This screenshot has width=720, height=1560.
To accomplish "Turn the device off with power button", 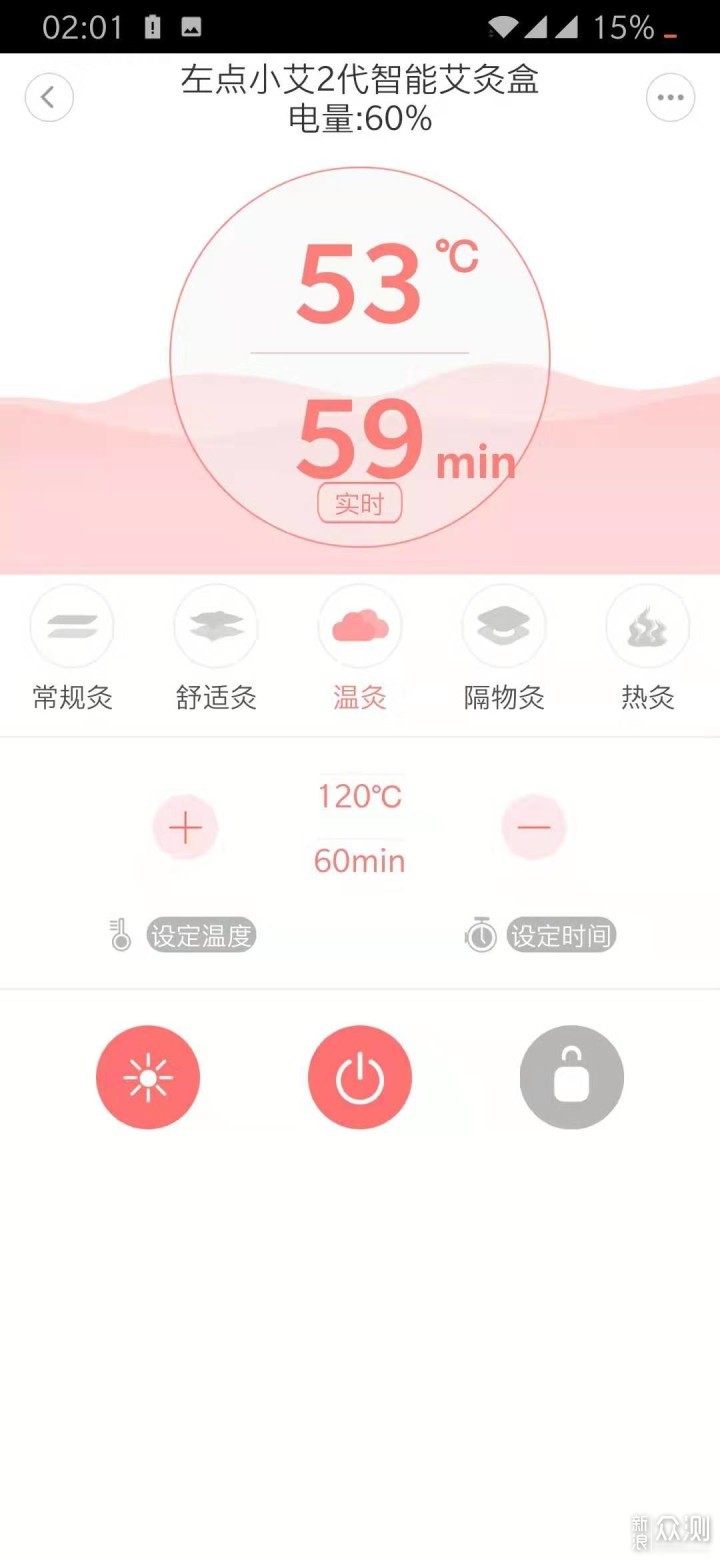I will [360, 1077].
